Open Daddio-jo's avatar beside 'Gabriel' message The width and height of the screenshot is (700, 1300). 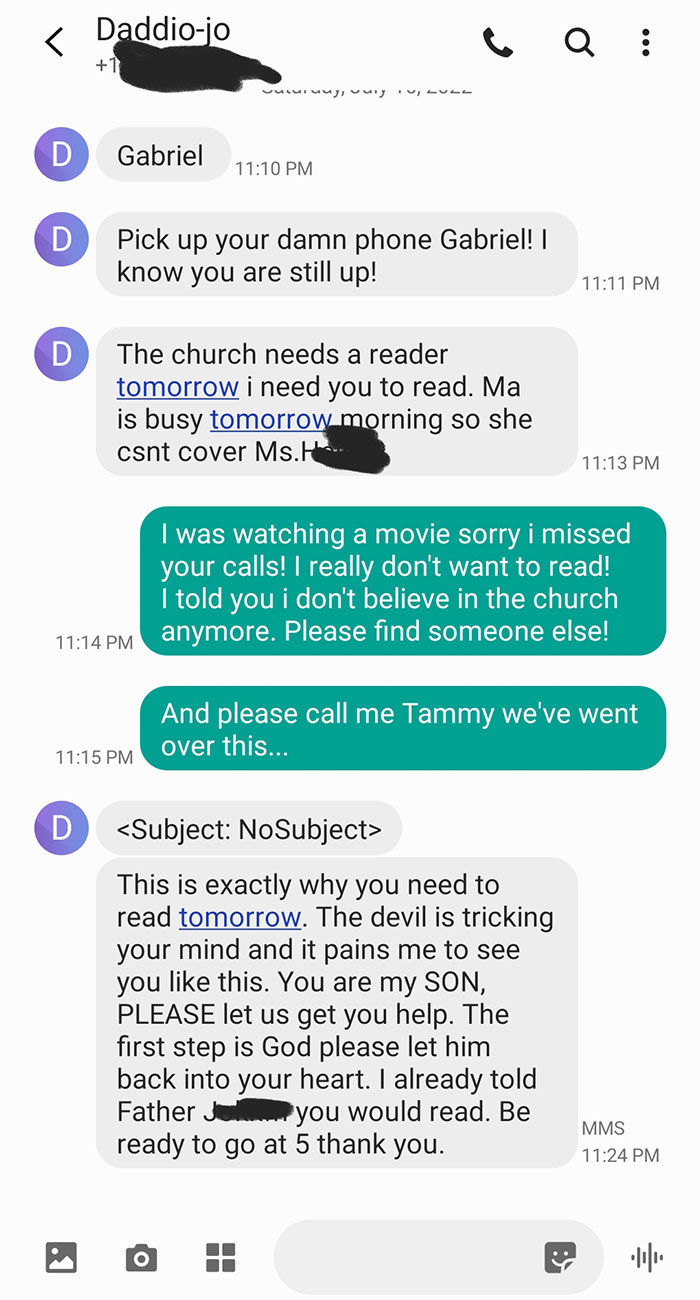pyautogui.click(x=62, y=155)
